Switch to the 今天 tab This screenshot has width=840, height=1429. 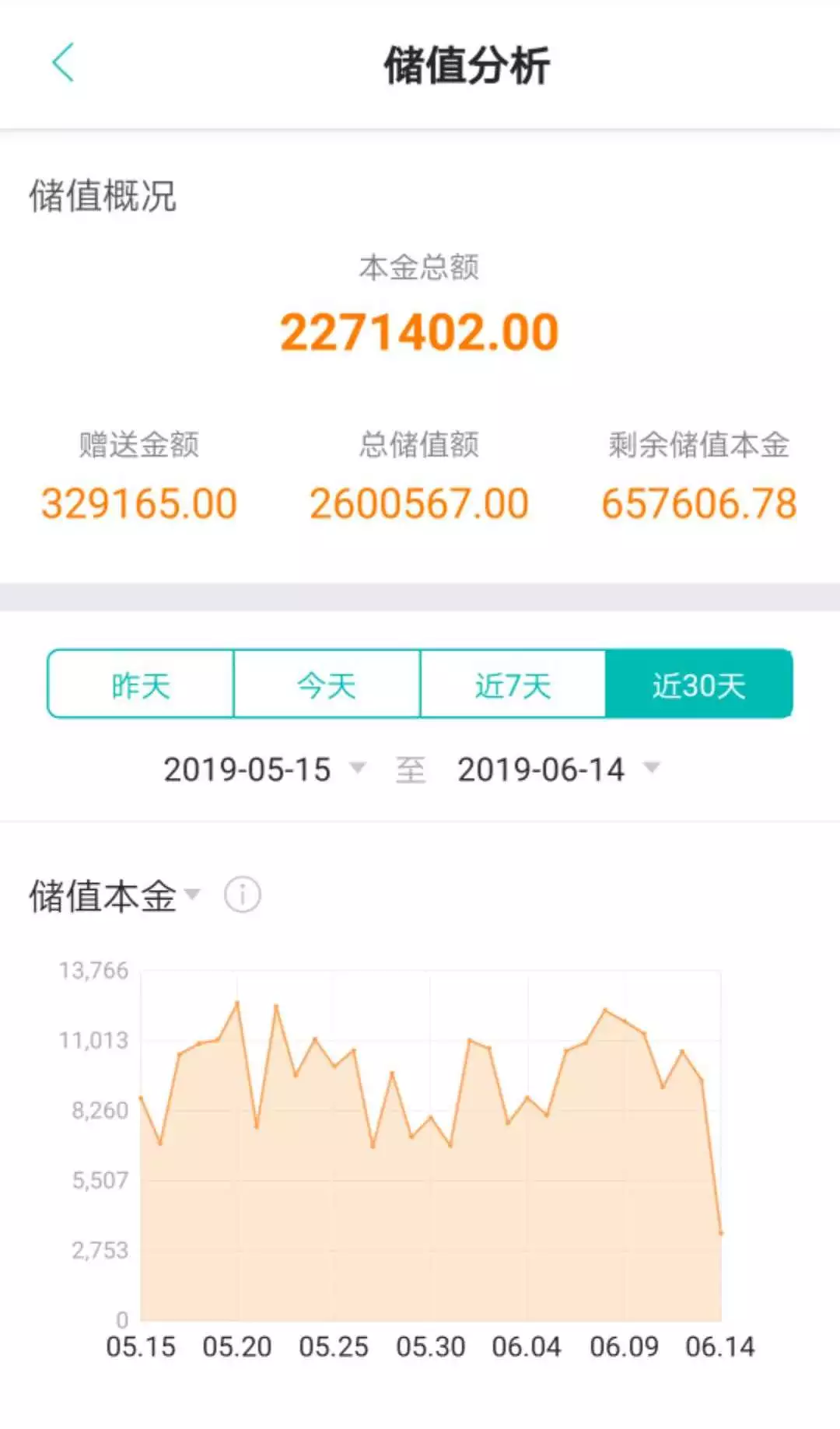click(x=327, y=685)
